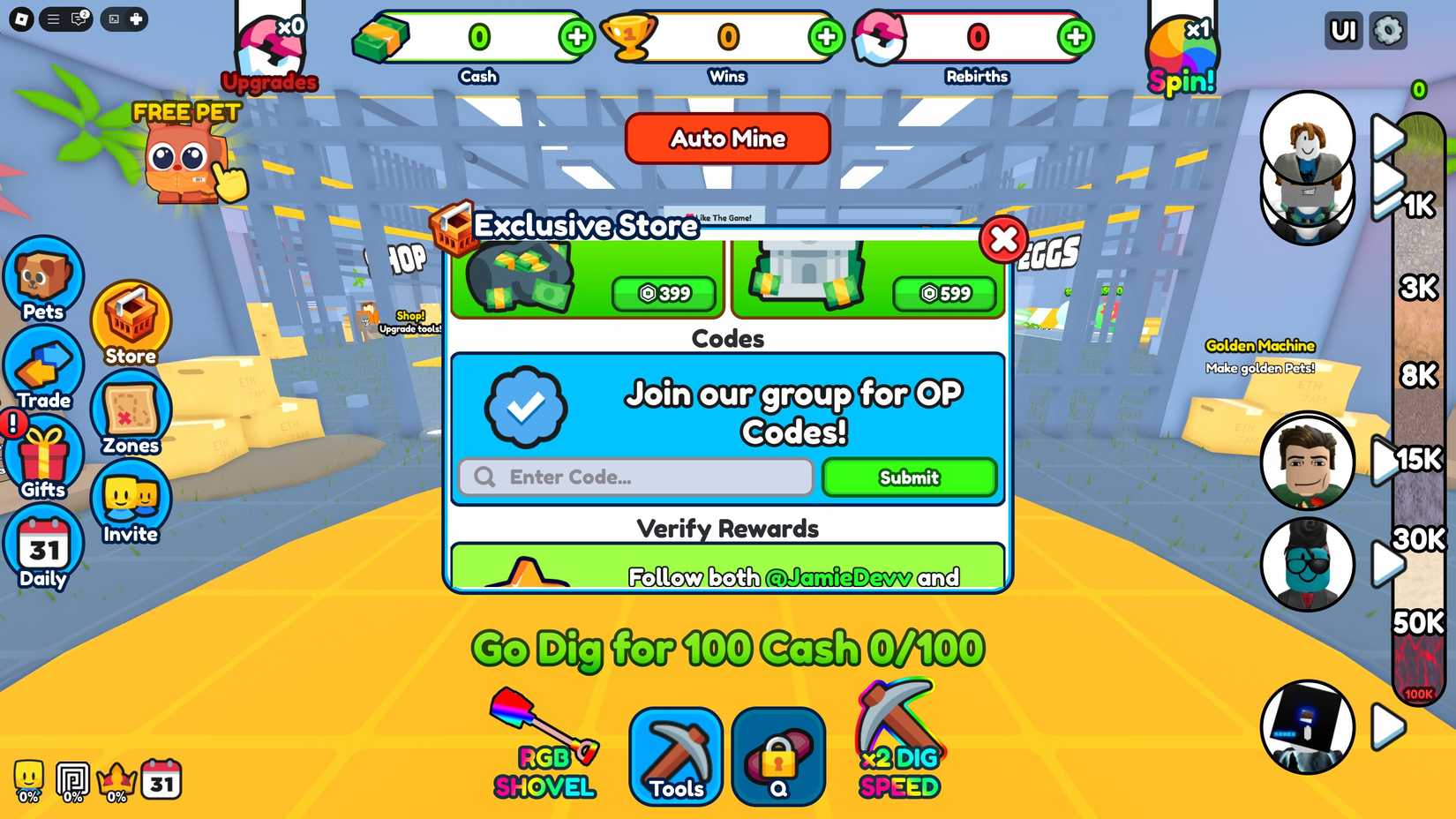This screenshot has width=1456, height=819.
Task: Add more Wins with plus button
Action: pos(826,37)
